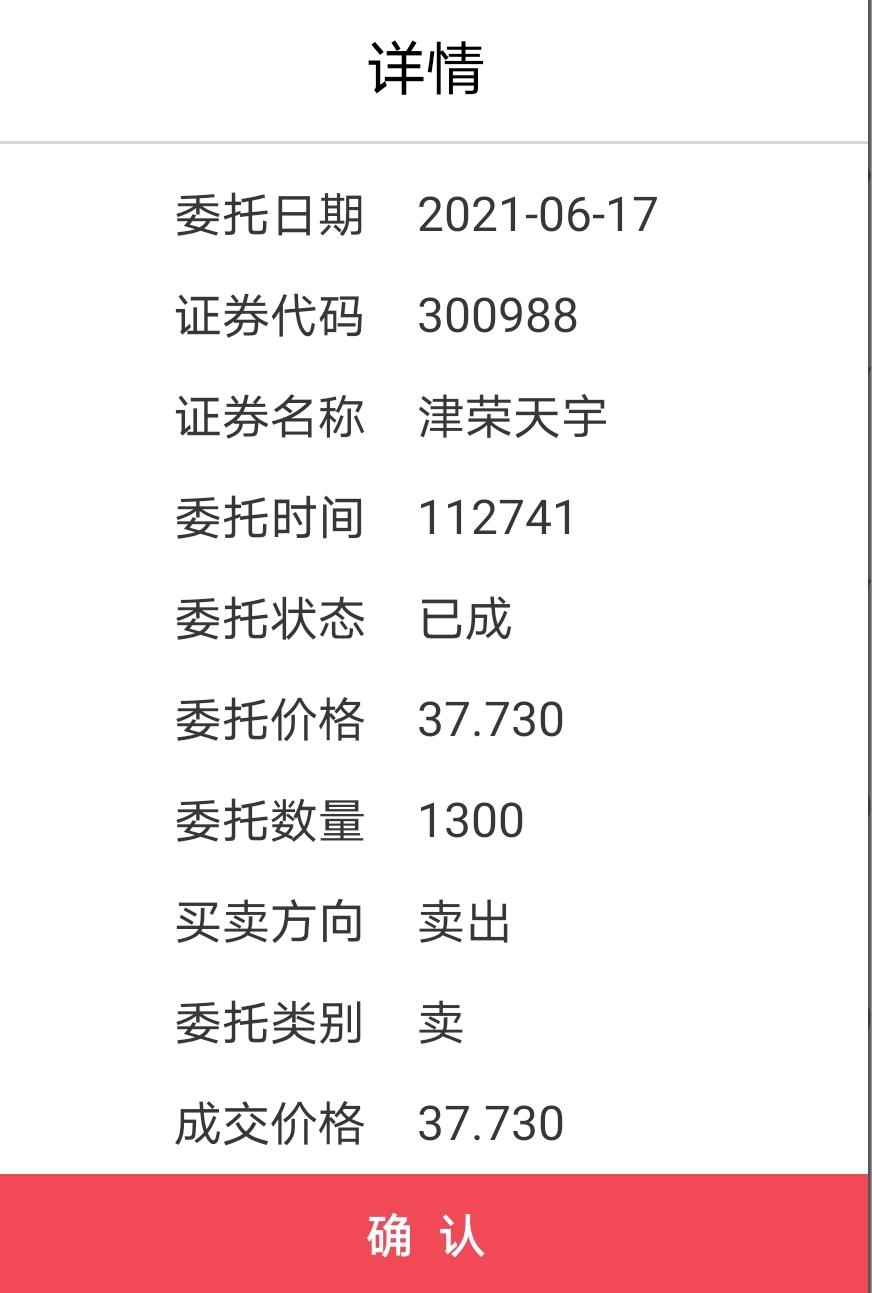The width and height of the screenshot is (872, 1293).
Task: Select the 委托状态 label
Action: tap(270, 618)
